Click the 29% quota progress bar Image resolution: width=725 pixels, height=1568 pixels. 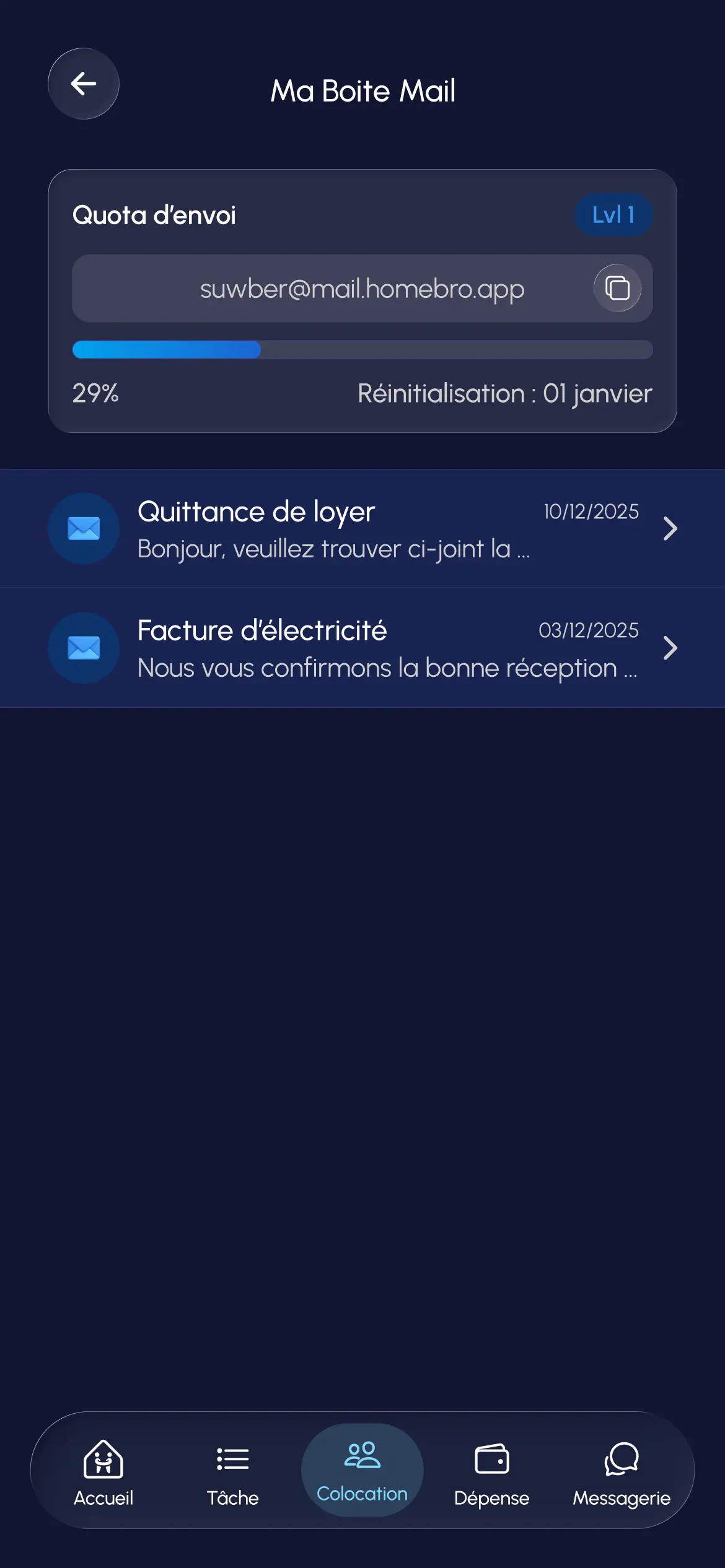[x=362, y=350]
